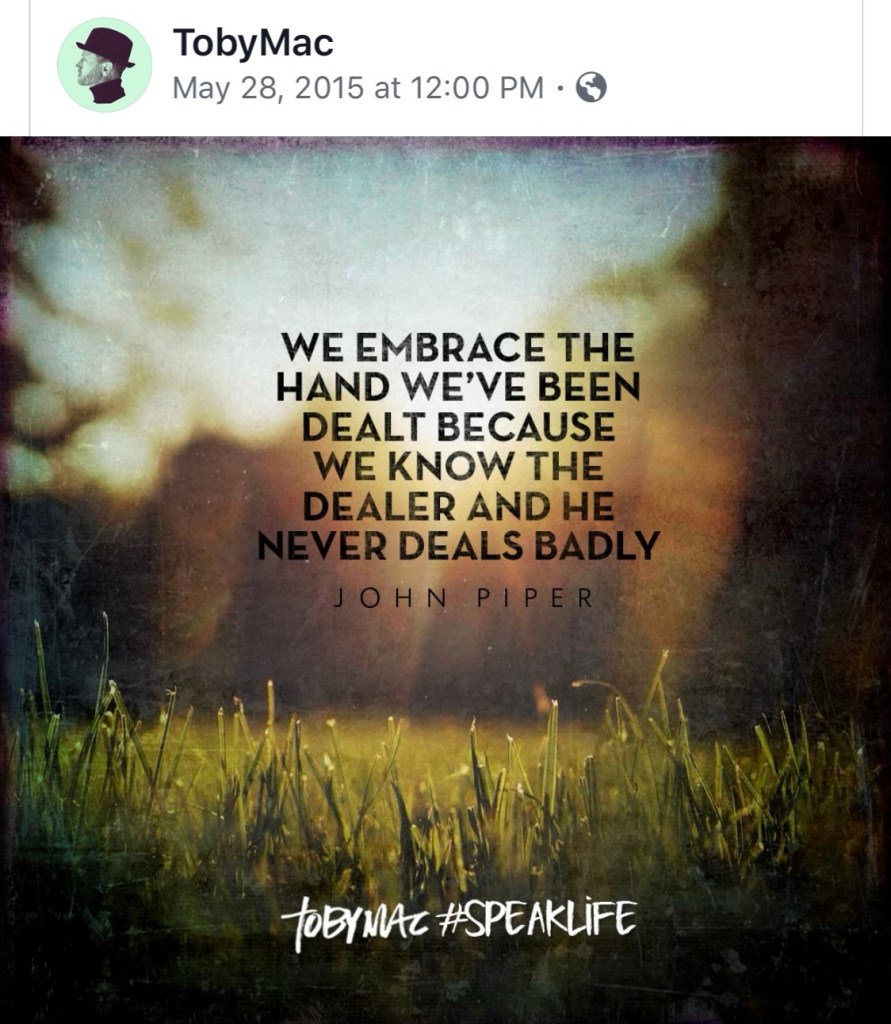View the John Piper quote image full screen
This screenshot has width=891, height=1024.
[446, 580]
